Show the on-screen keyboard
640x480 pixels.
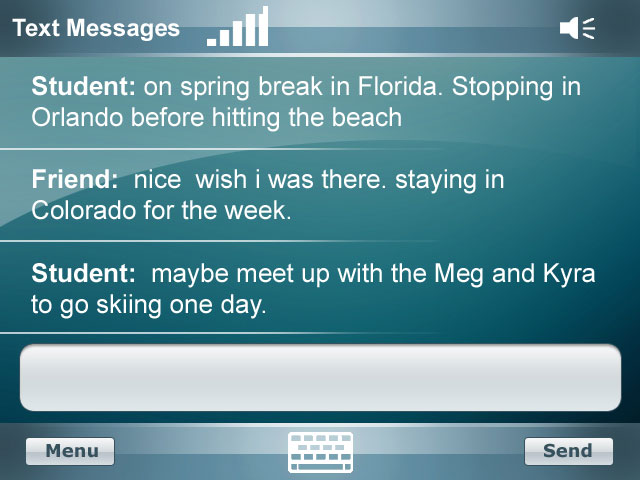[x=321, y=452]
